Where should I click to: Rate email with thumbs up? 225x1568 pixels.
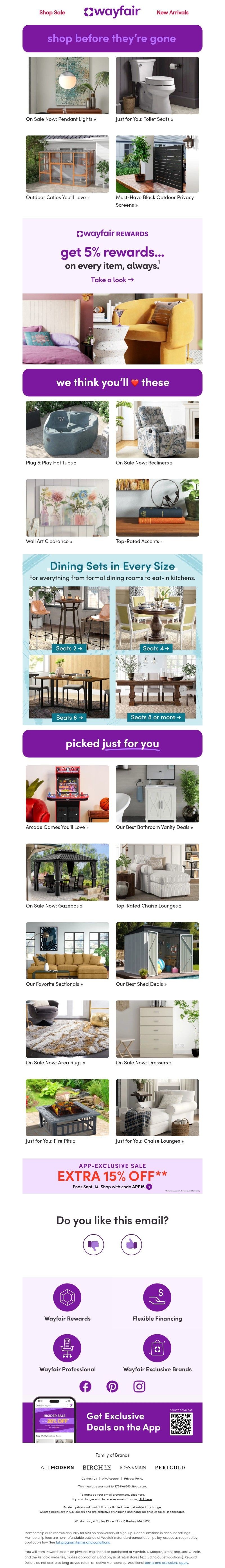131,1244
